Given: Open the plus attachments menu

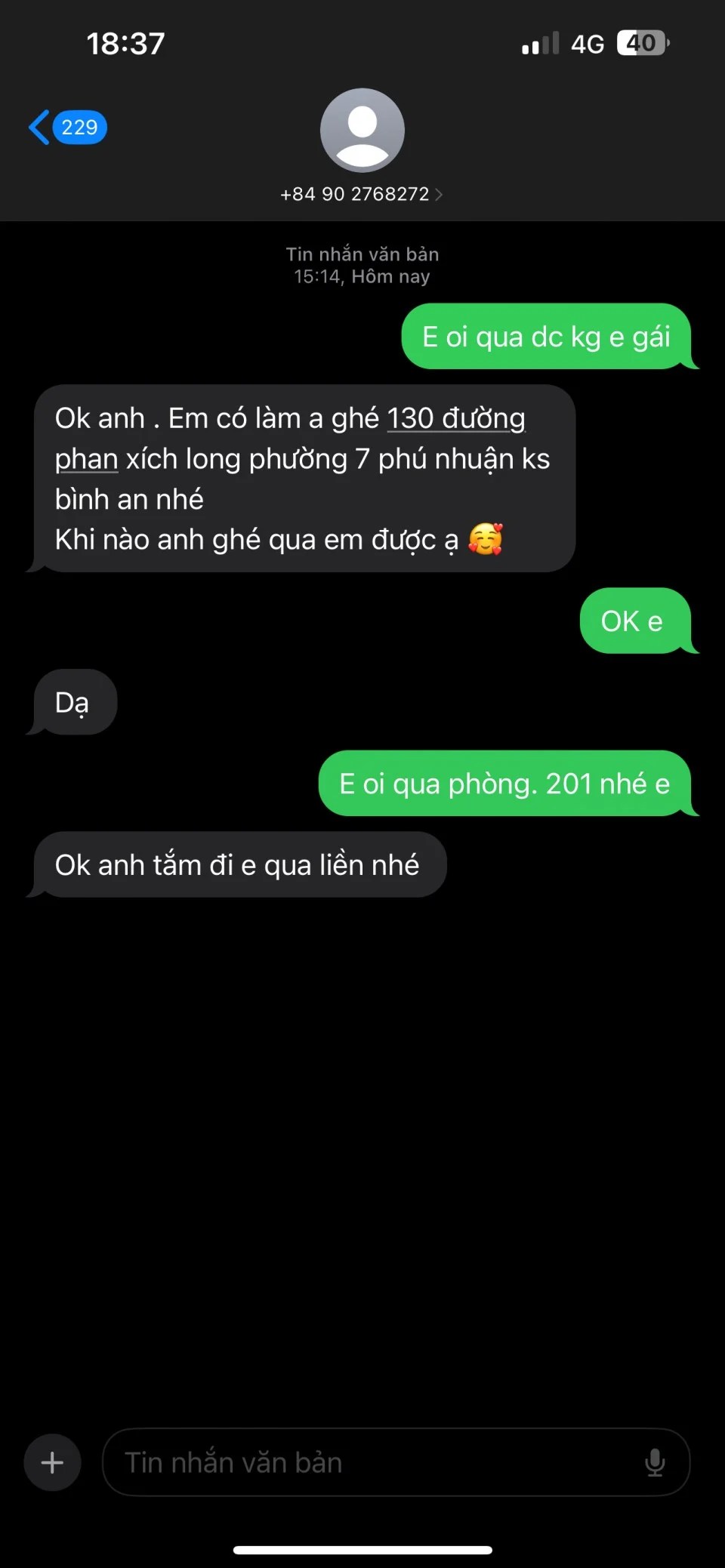Looking at the screenshot, I should pyautogui.click(x=52, y=1462).
